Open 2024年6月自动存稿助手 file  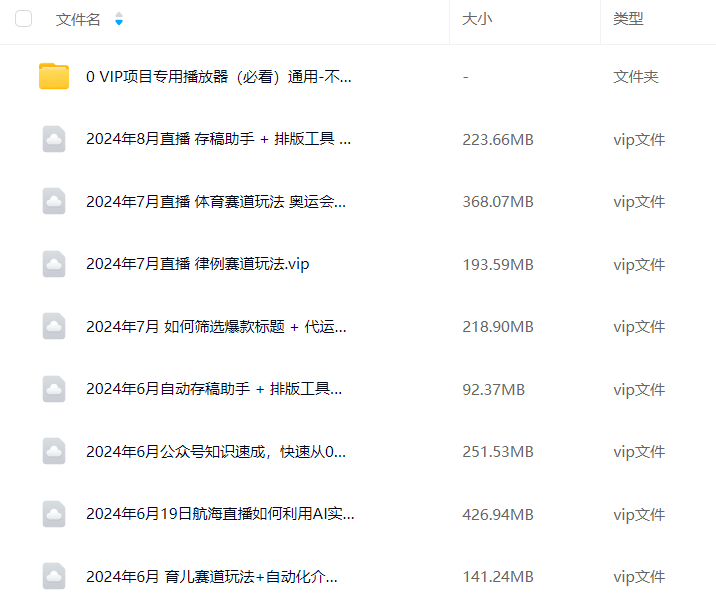214,389
